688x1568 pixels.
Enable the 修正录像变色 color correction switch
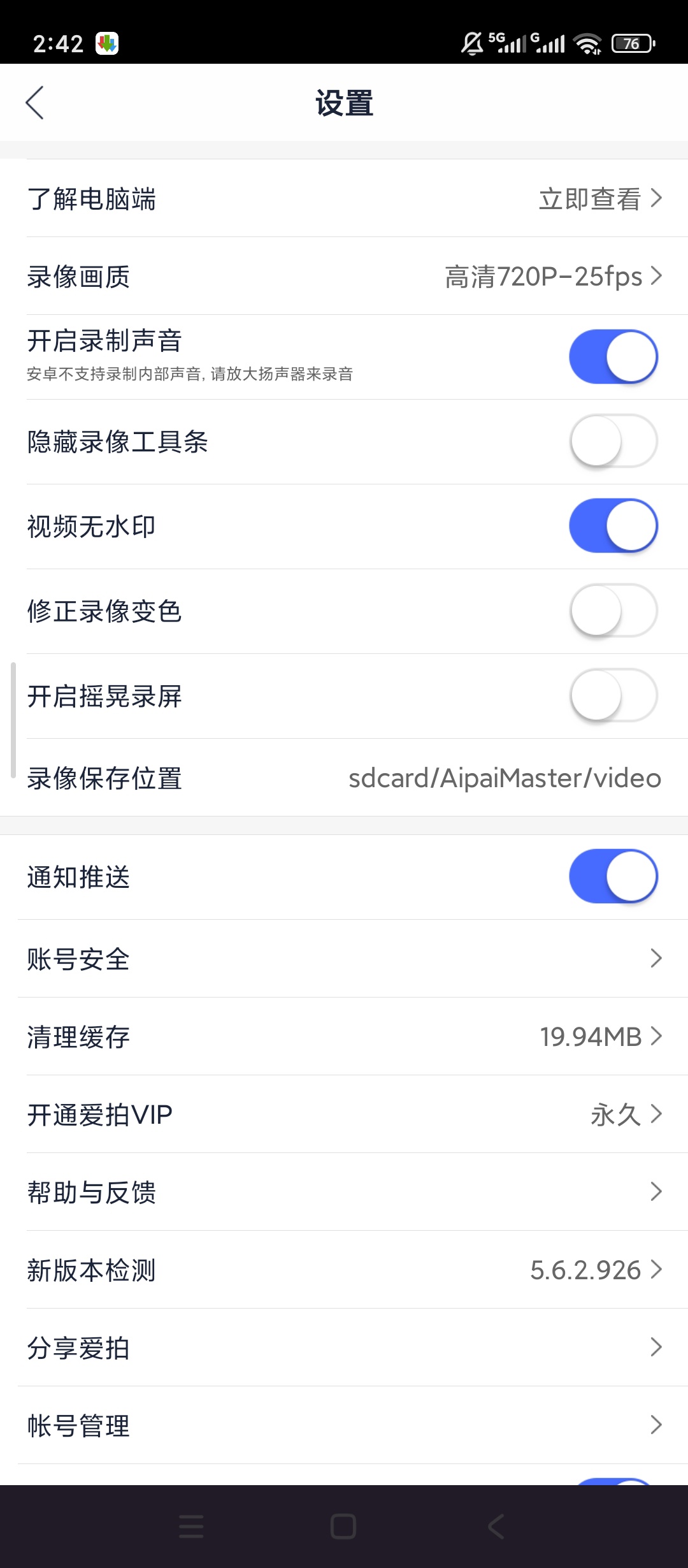(x=613, y=610)
